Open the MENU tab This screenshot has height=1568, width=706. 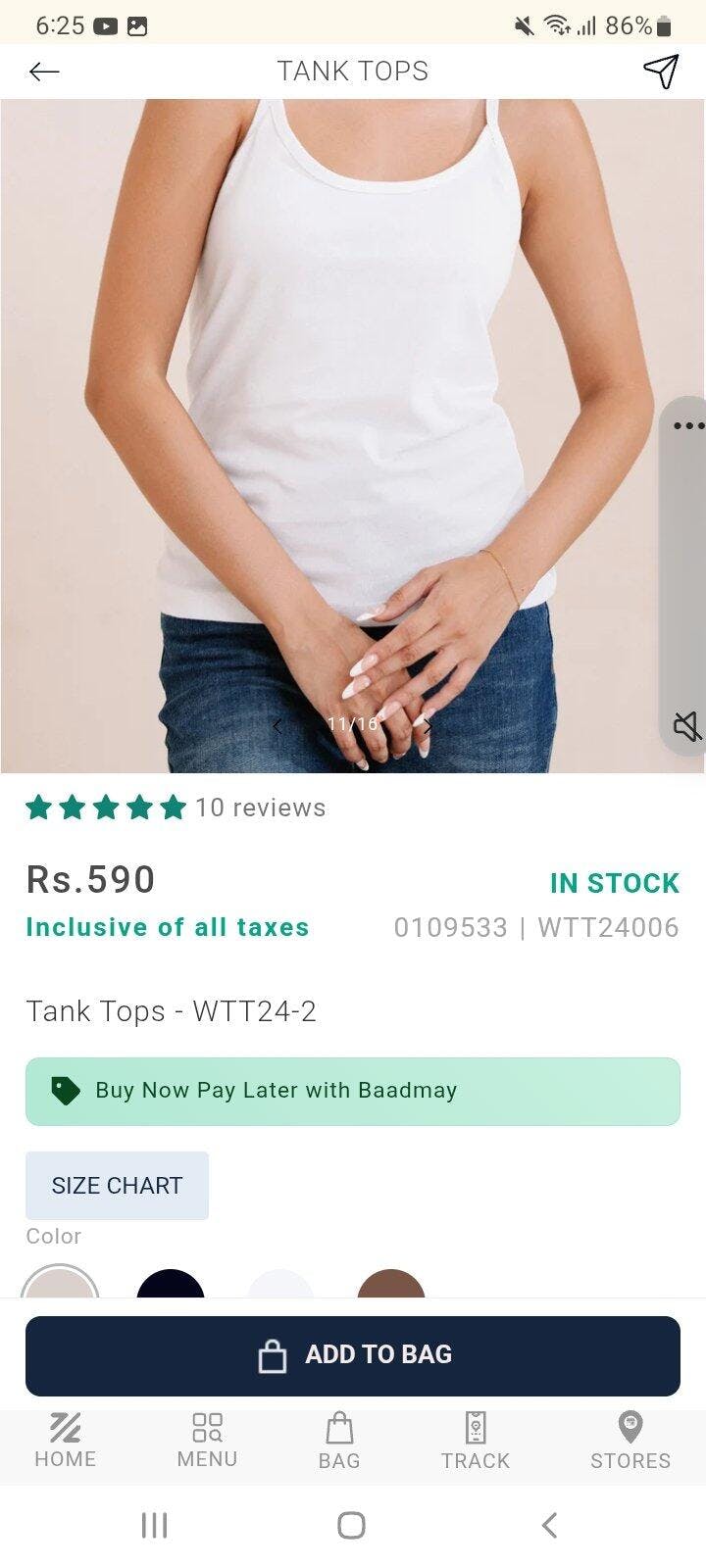pos(207,1441)
